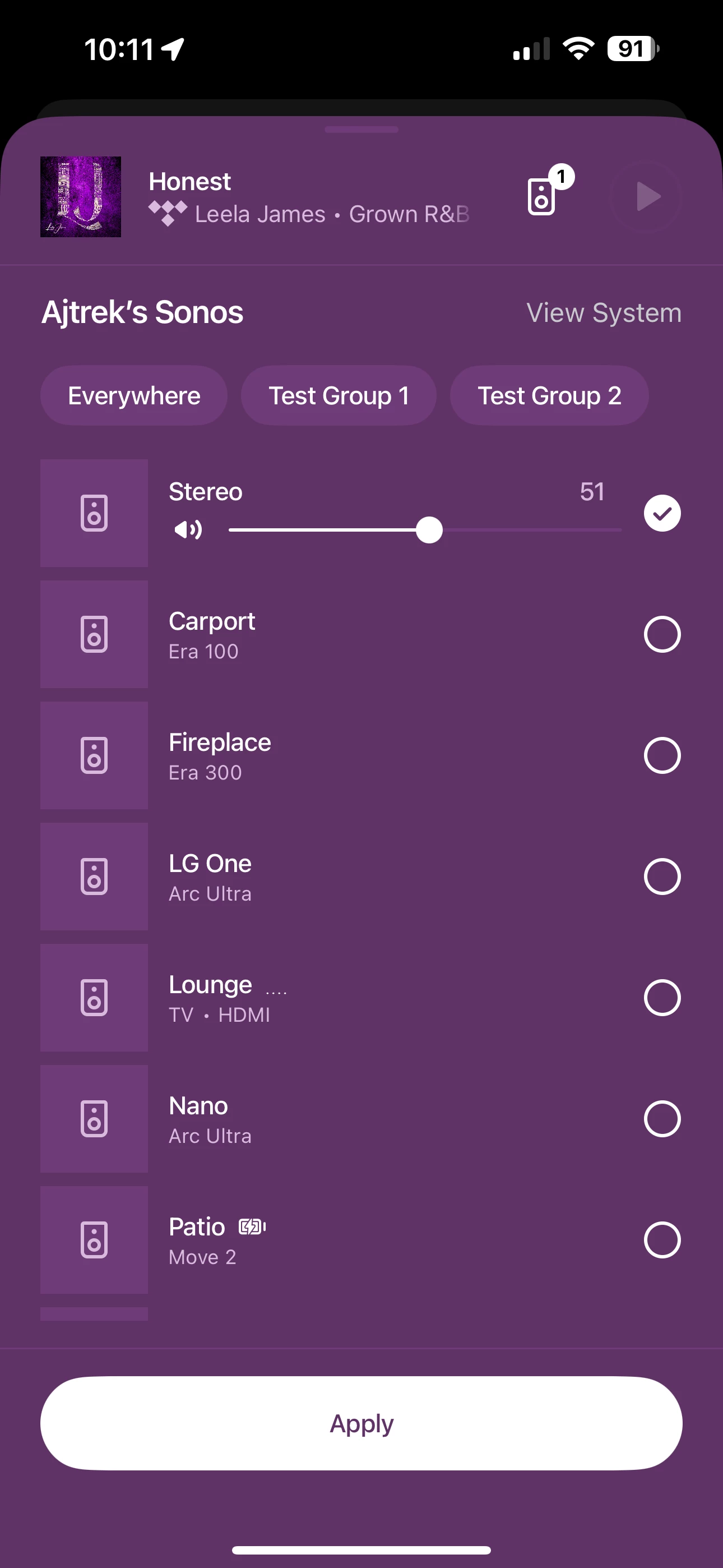
Task: Add Carport Era 100 to the group
Action: [662, 634]
